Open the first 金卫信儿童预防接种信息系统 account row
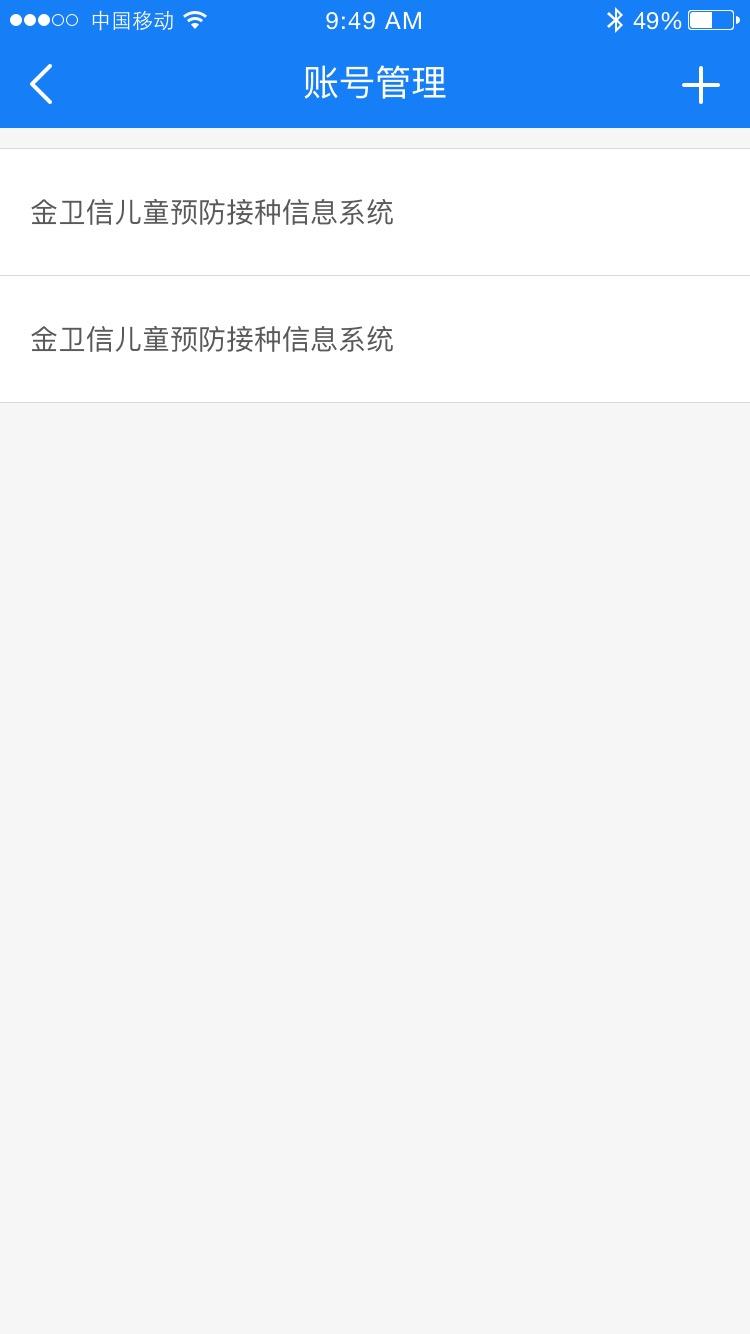Image resolution: width=750 pixels, height=1334 pixels. pos(375,212)
